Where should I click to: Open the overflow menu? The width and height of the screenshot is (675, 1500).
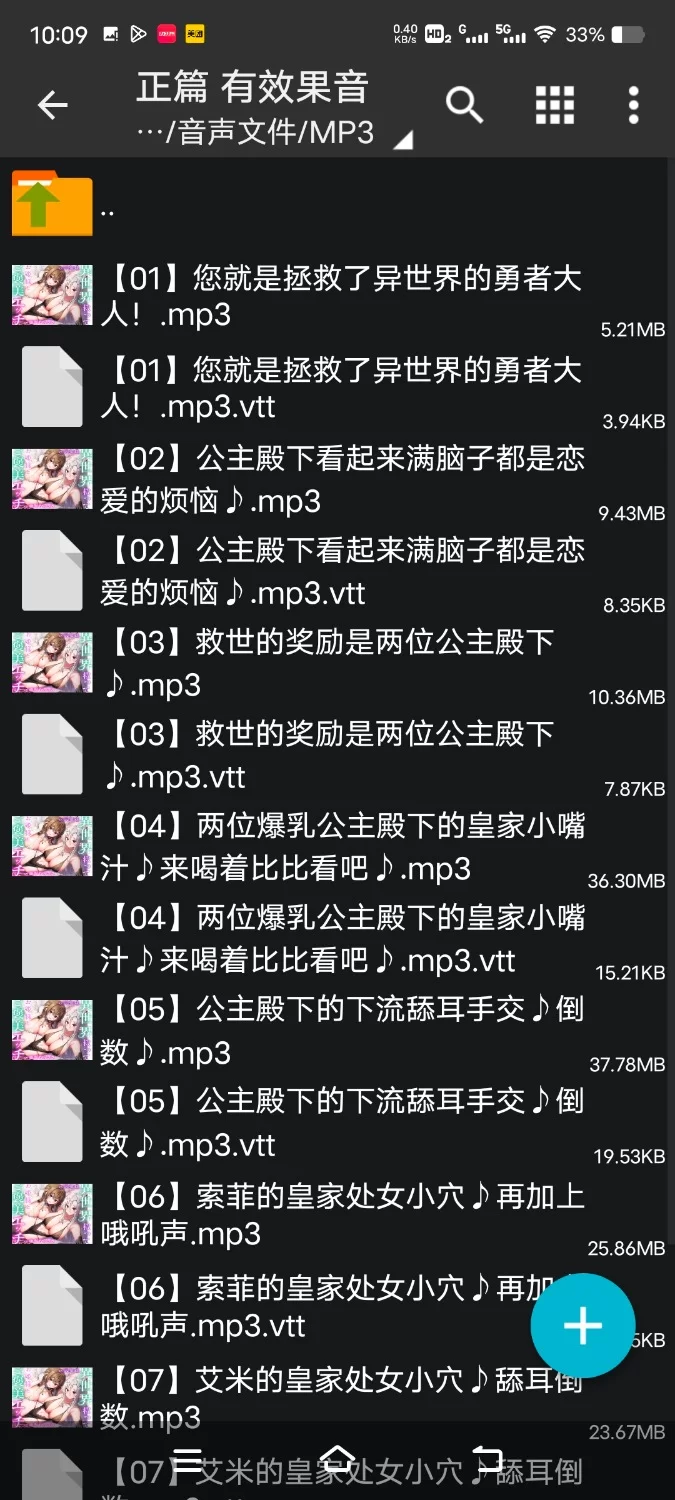click(x=633, y=105)
